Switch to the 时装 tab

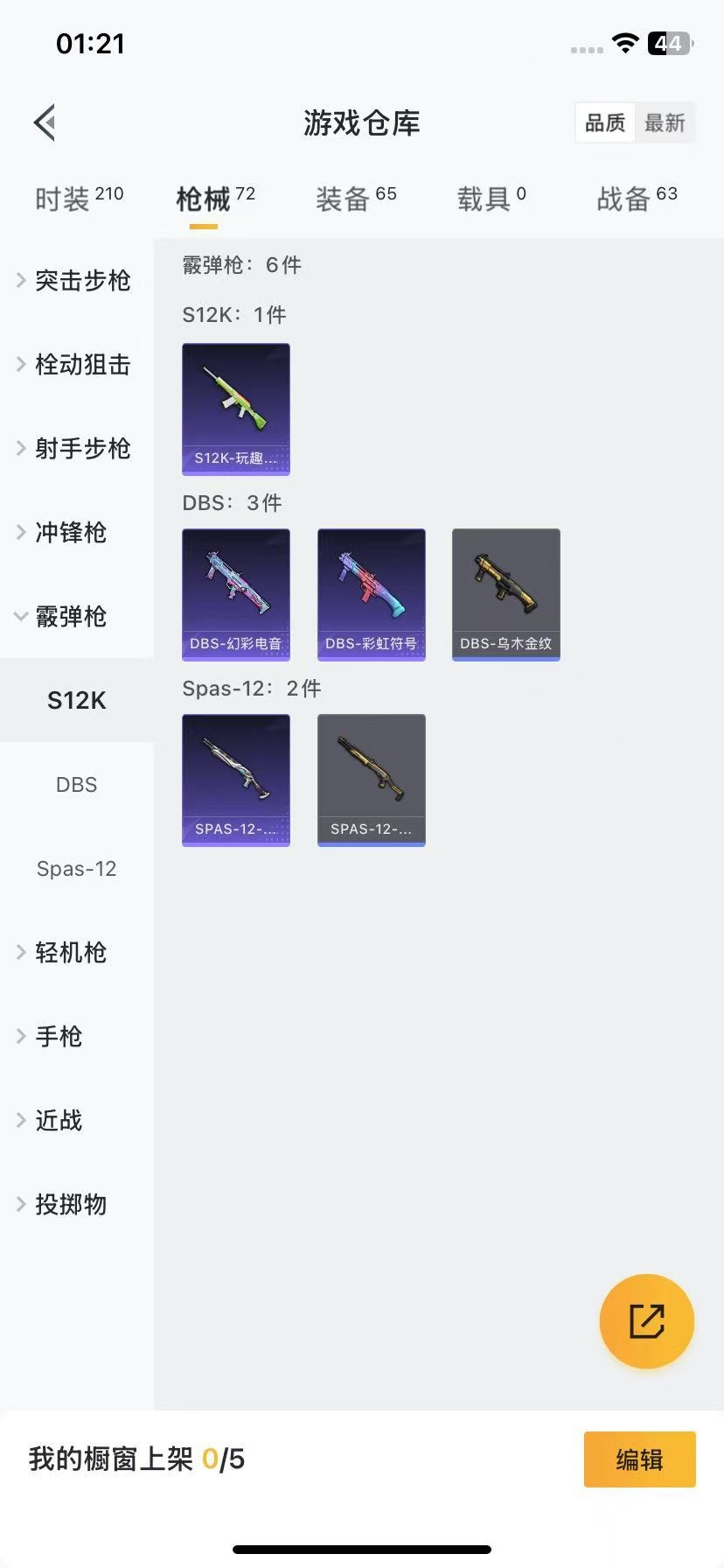point(79,199)
